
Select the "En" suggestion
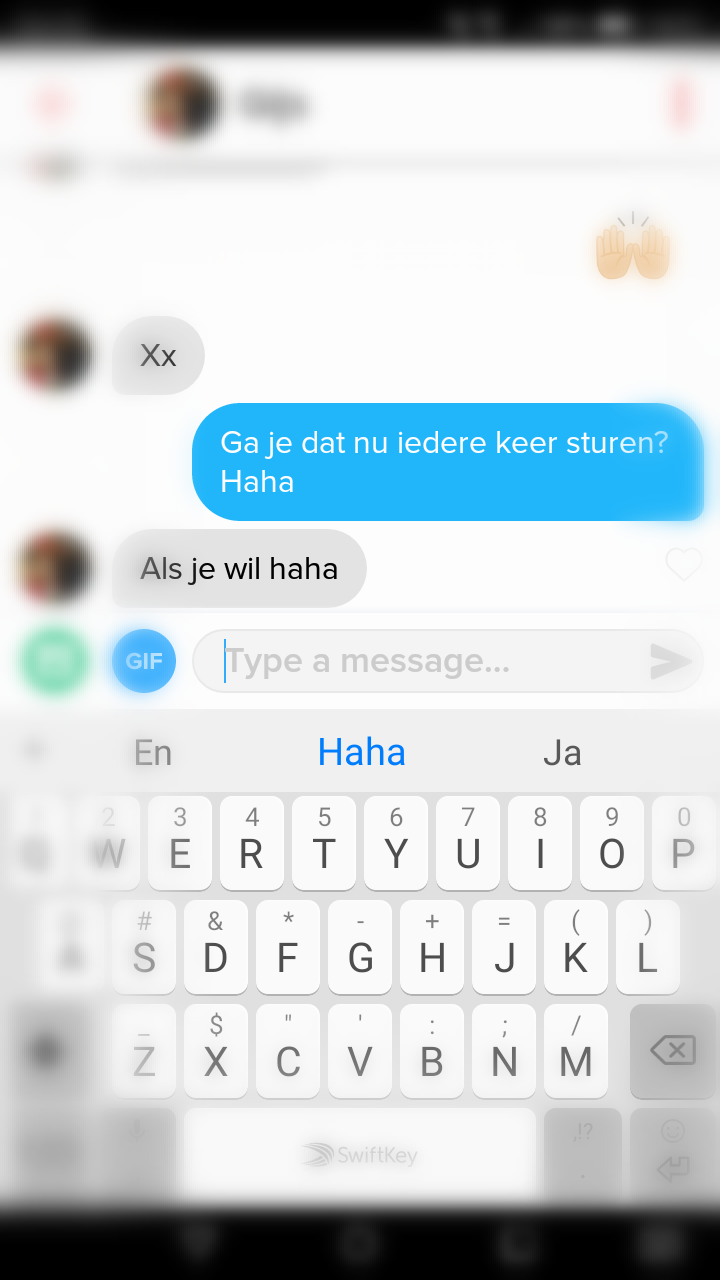(x=153, y=752)
